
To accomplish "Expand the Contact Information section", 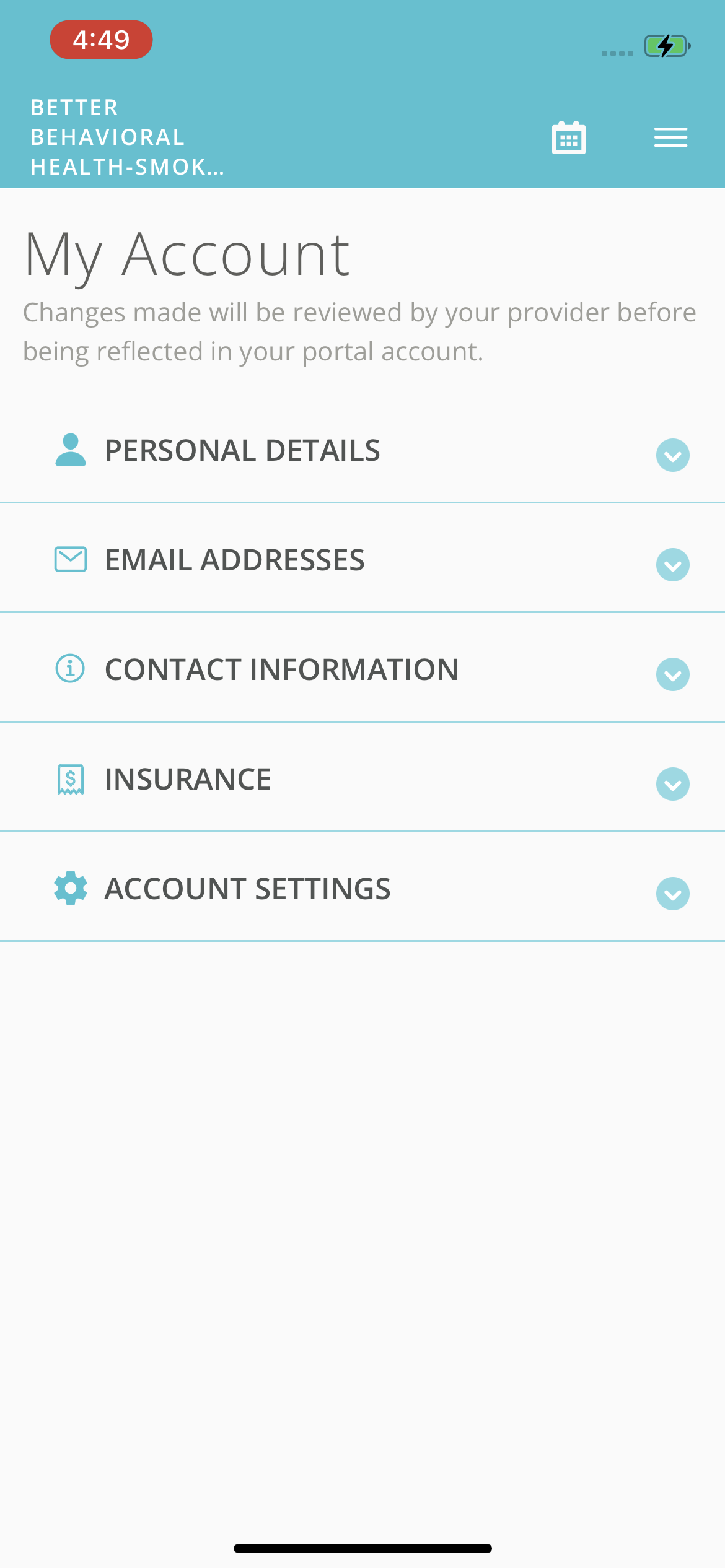I will tap(362, 670).
